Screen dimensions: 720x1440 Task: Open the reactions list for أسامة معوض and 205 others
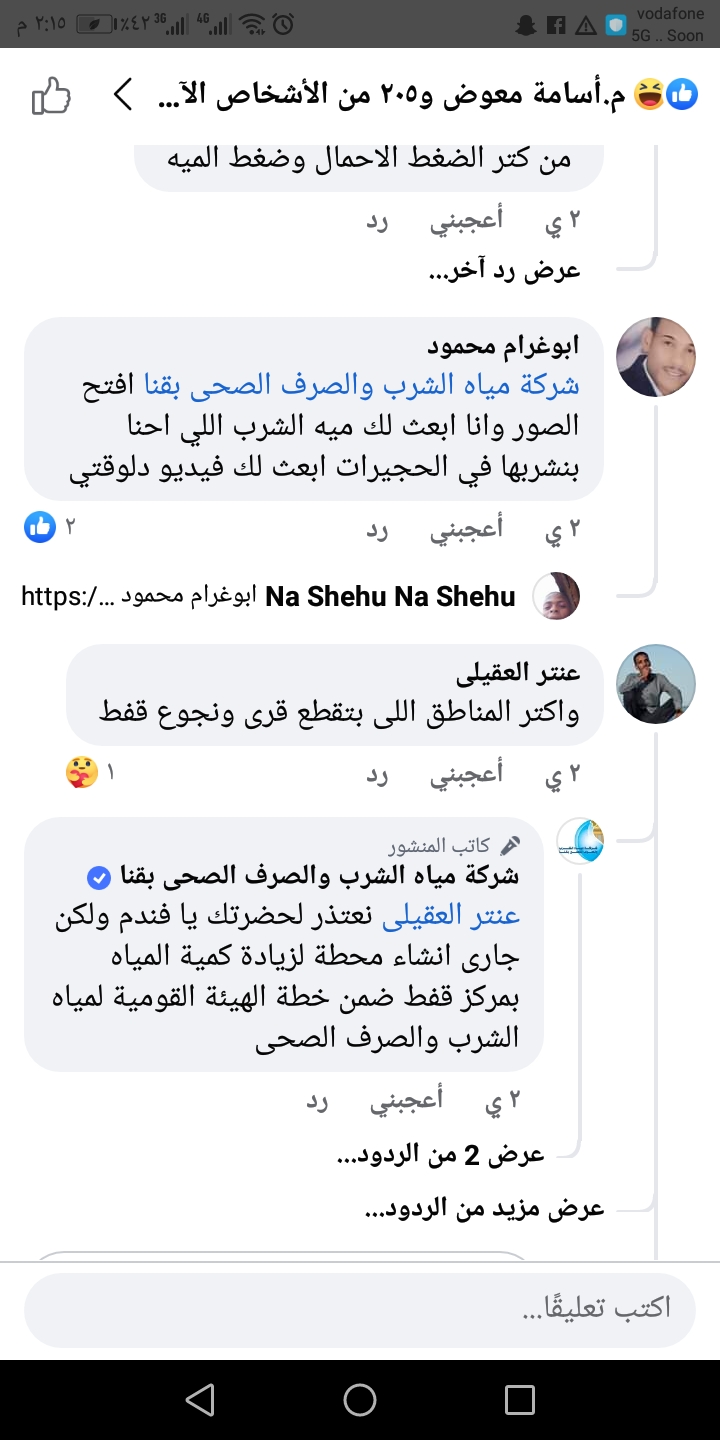420,97
